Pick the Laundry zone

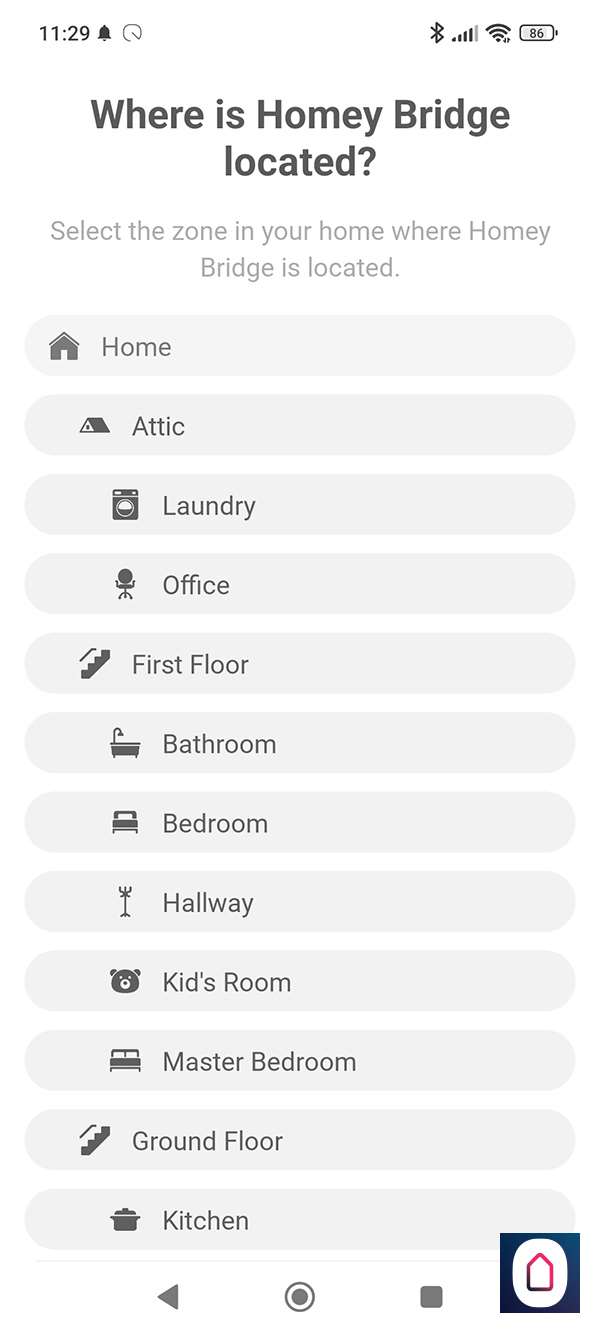[x=299, y=505]
